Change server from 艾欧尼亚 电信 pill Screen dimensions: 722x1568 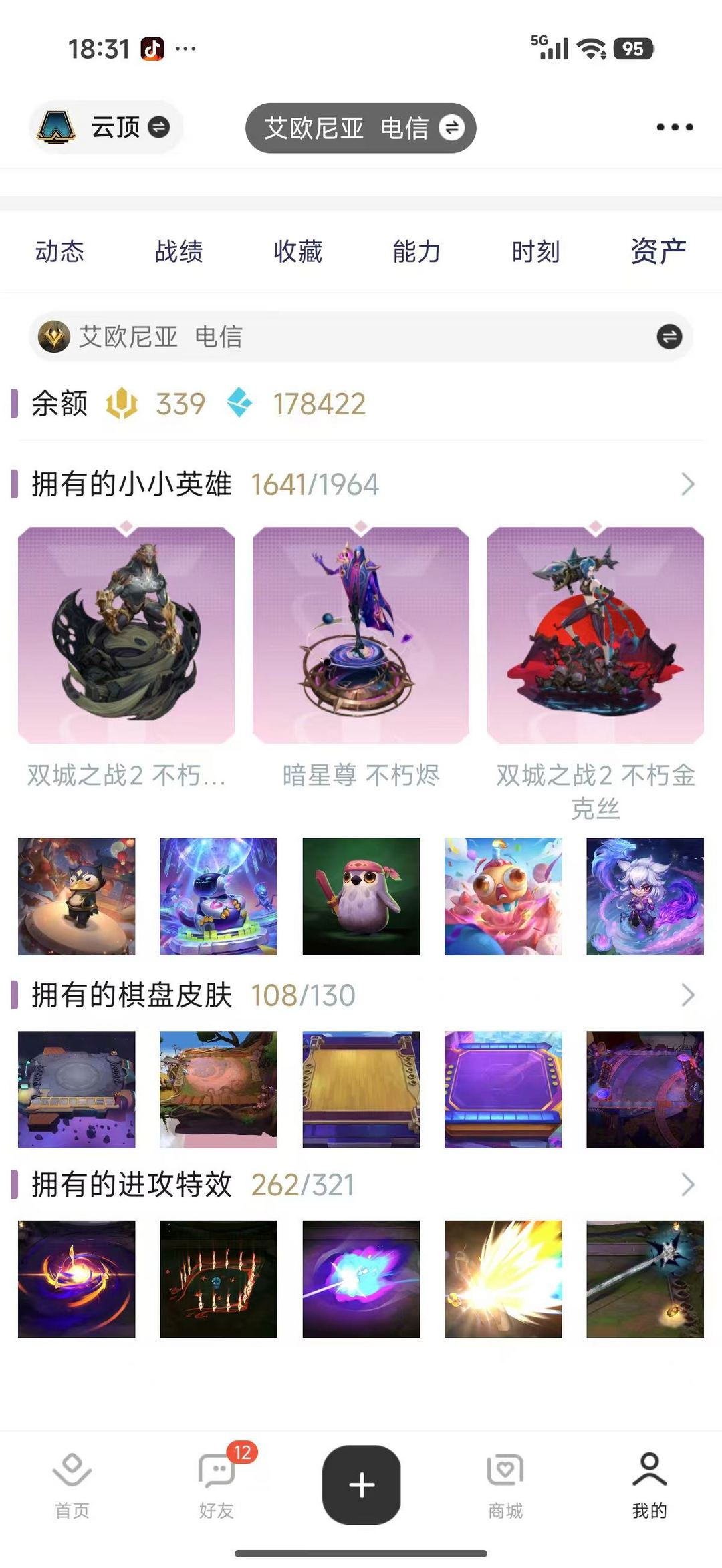coord(360,128)
